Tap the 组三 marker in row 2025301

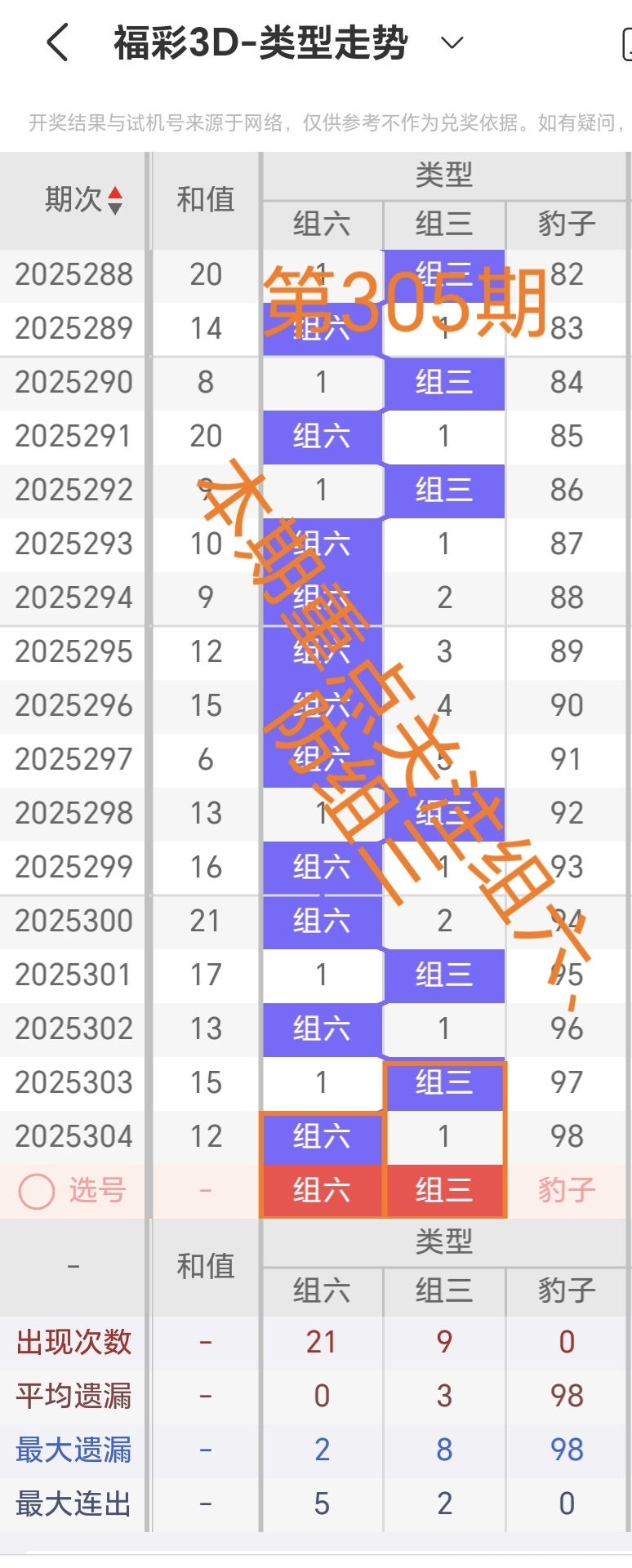[444, 975]
